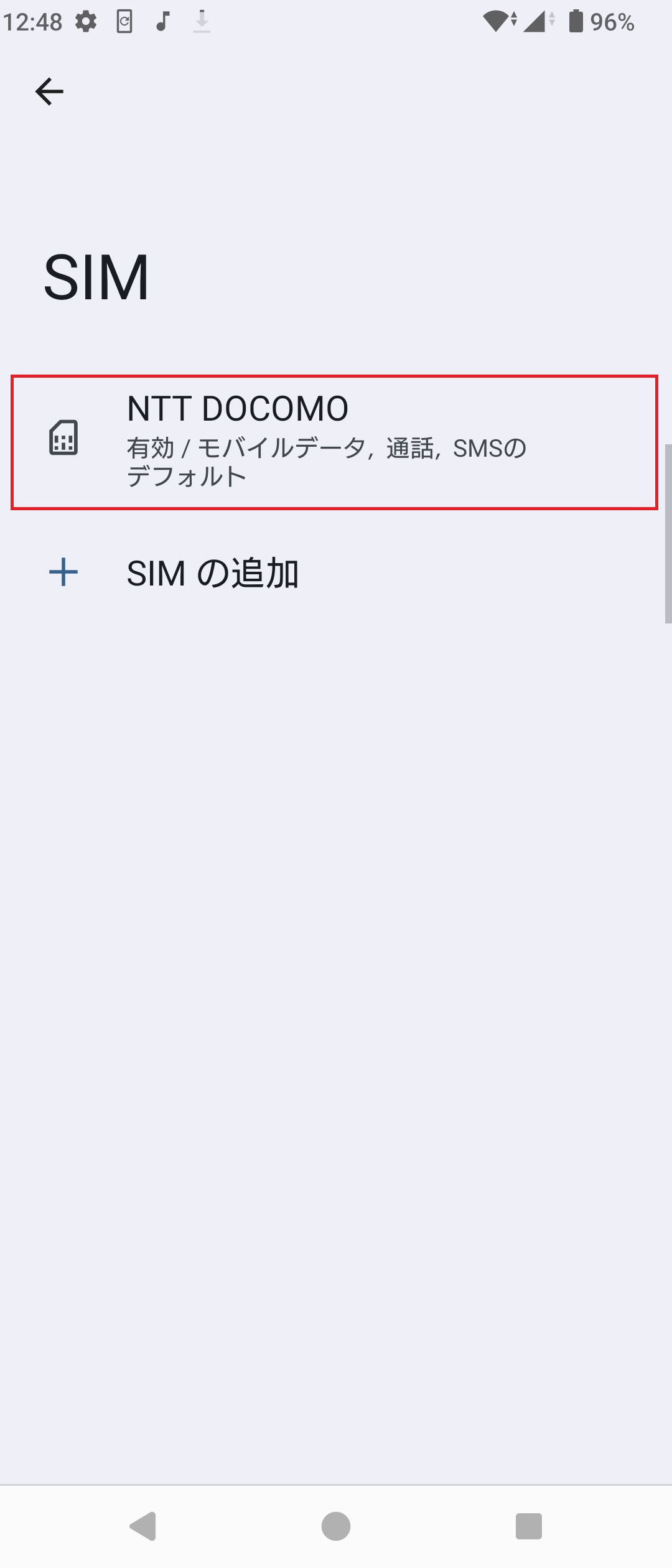
Task: Tap the plus icon to add a SIM
Action: (x=63, y=574)
